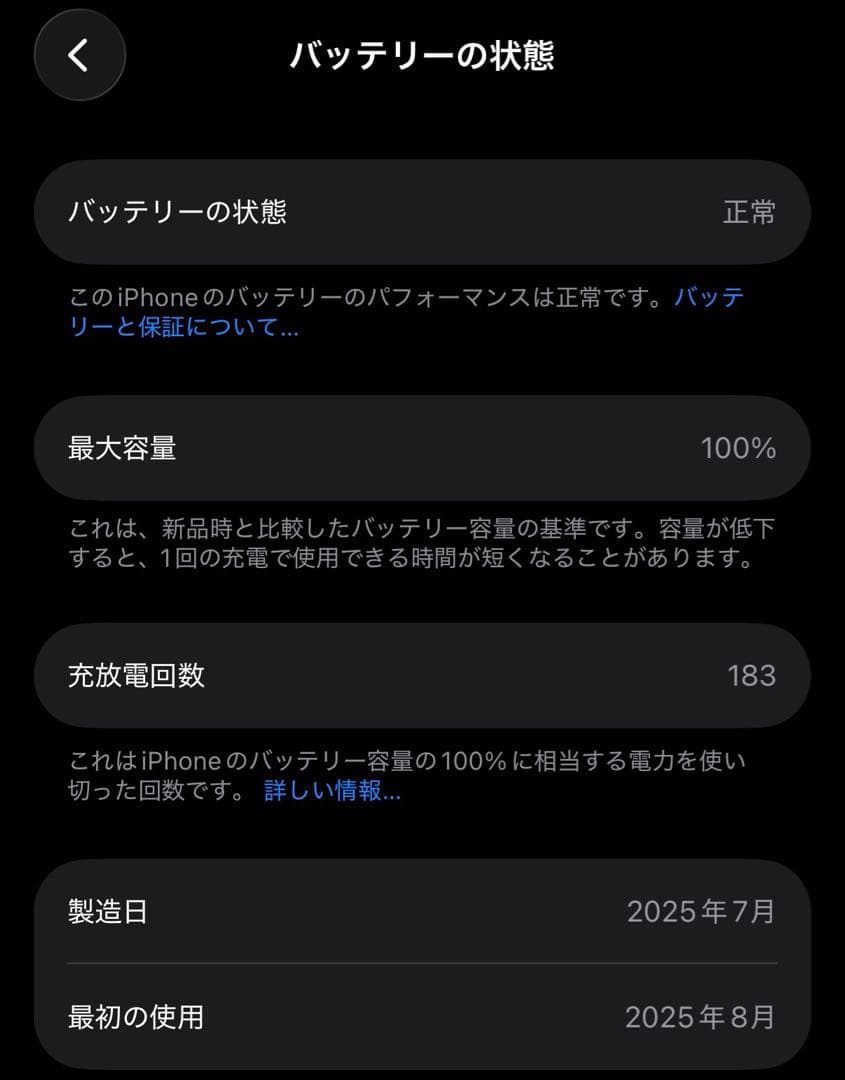The width and height of the screenshot is (845, 1080).
Task: Tap the 183 cycle count value
Action: tap(754, 675)
